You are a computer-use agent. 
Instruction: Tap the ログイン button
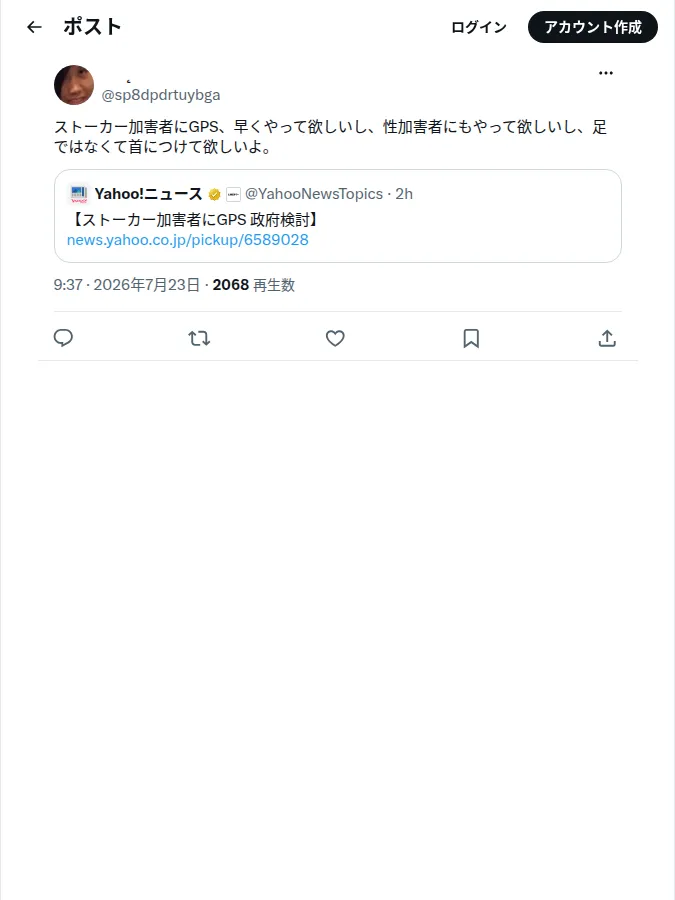479,27
